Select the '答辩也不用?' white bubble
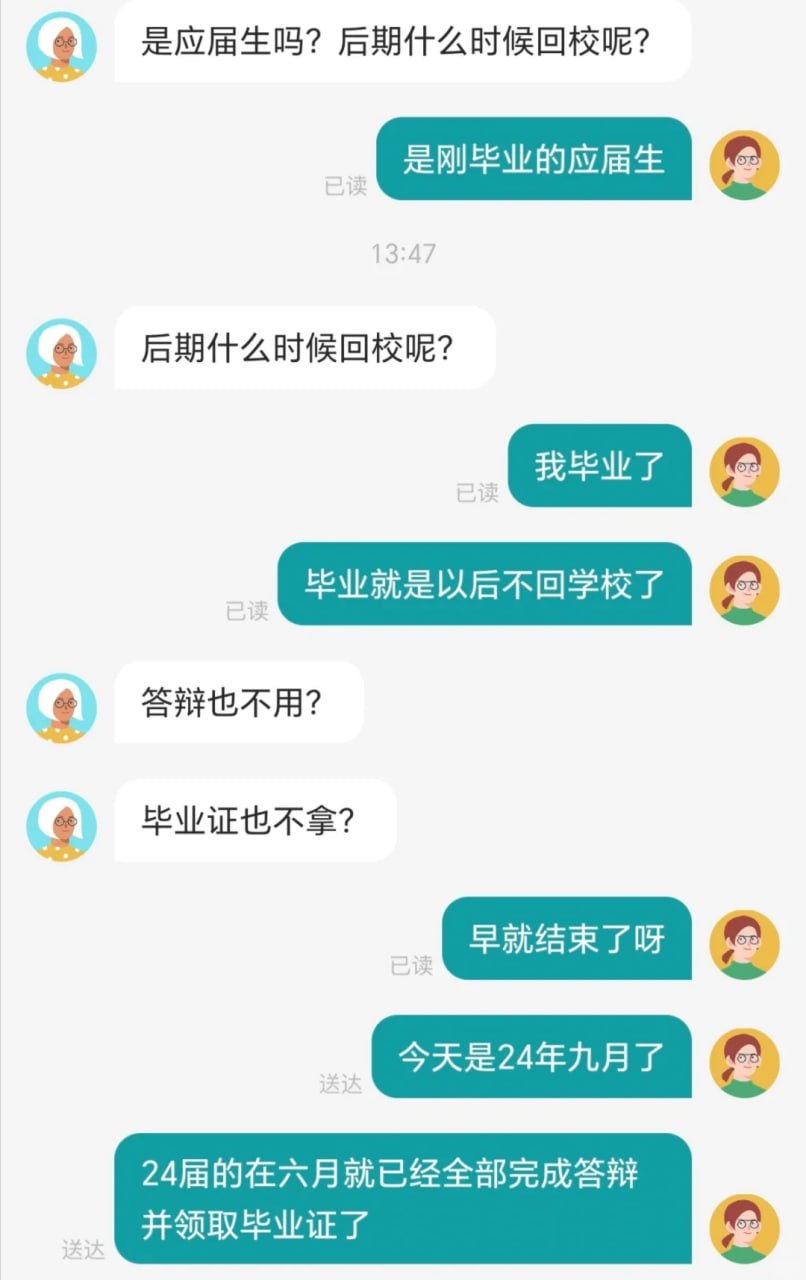This screenshot has width=806, height=1280. 240,703
